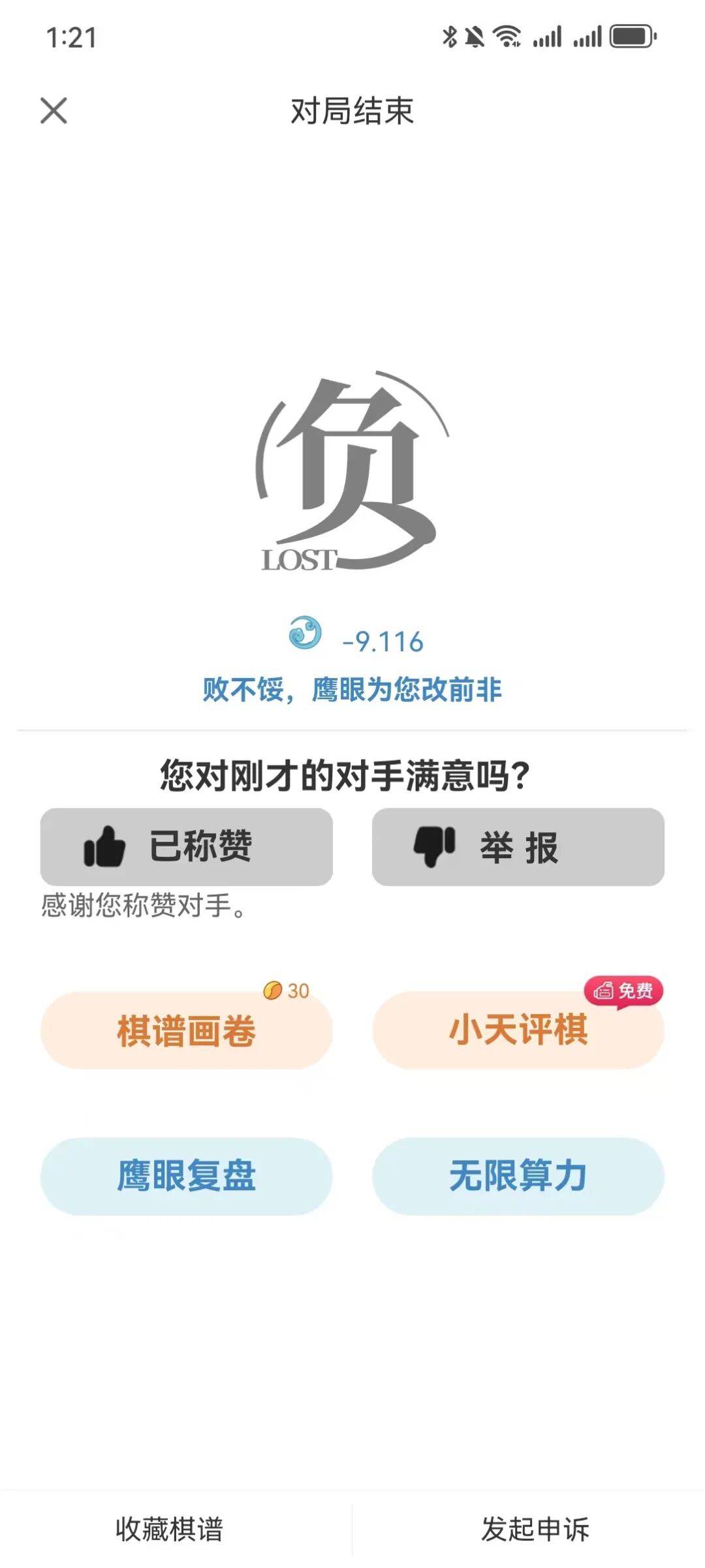Close the 对局结束 screen
The width and height of the screenshot is (705, 1568).
click(x=54, y=110)
